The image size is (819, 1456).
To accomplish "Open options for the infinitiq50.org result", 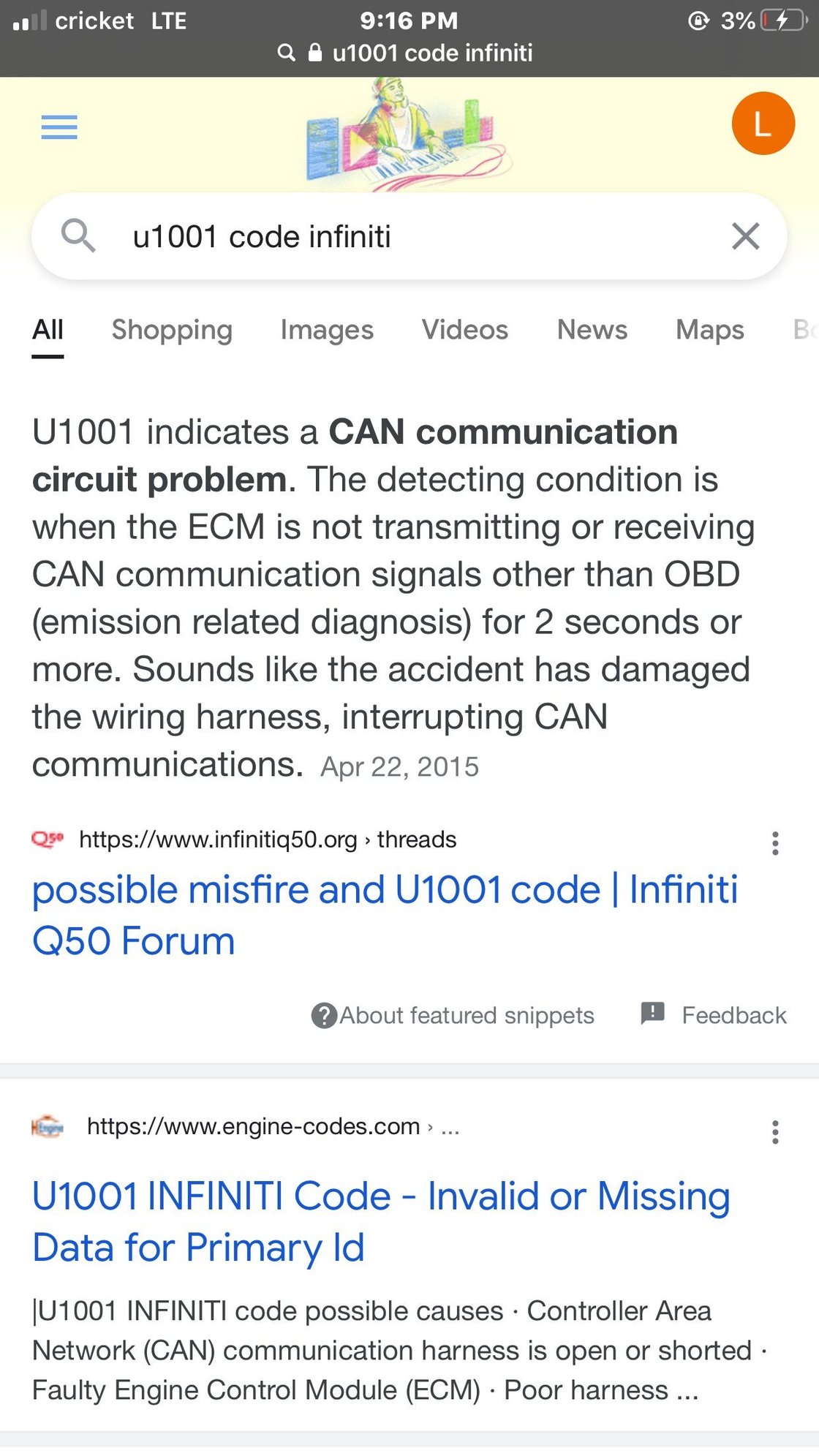I will (775, 843).
